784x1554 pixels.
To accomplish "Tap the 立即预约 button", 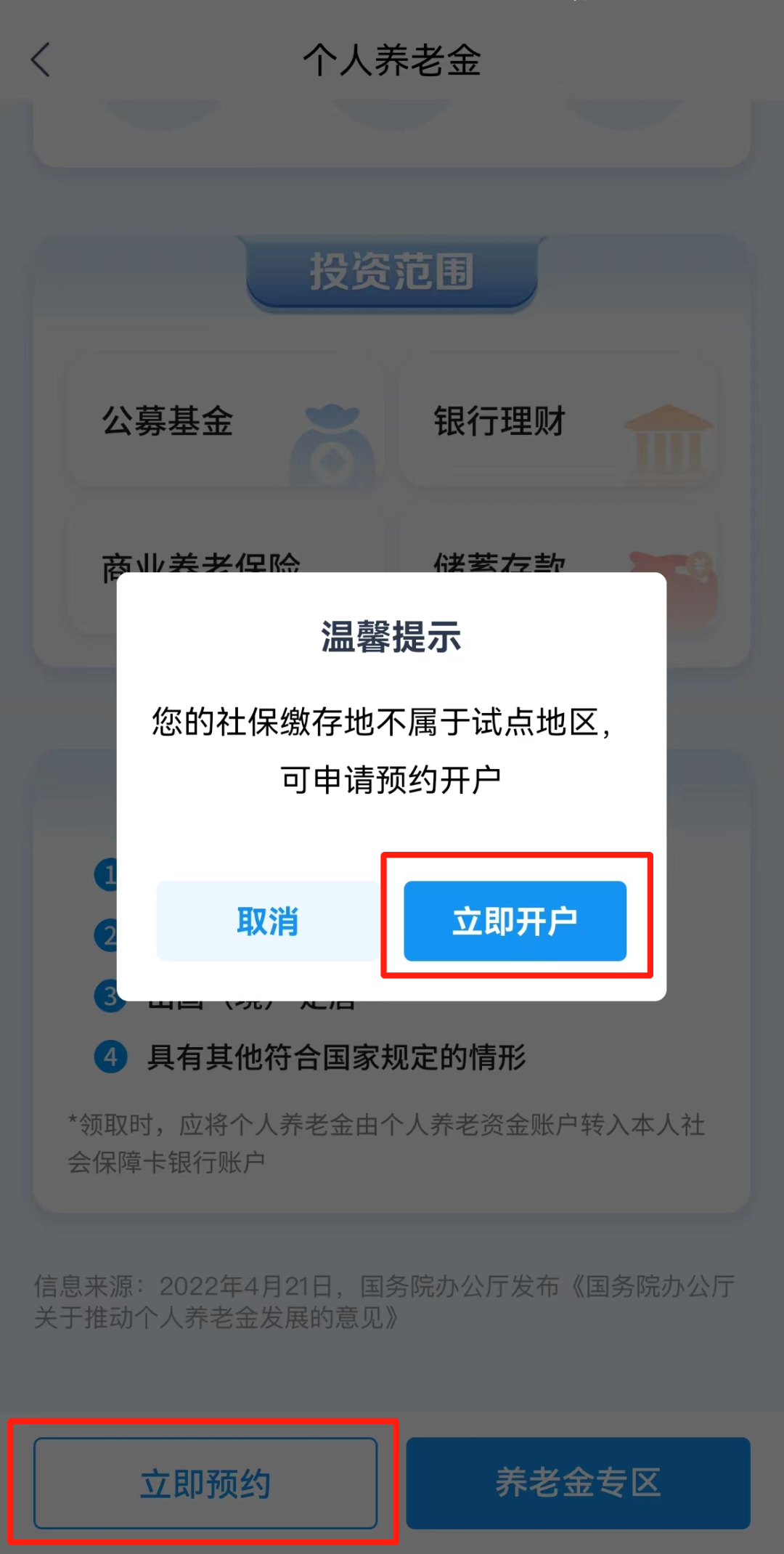I will [205, 1483].
